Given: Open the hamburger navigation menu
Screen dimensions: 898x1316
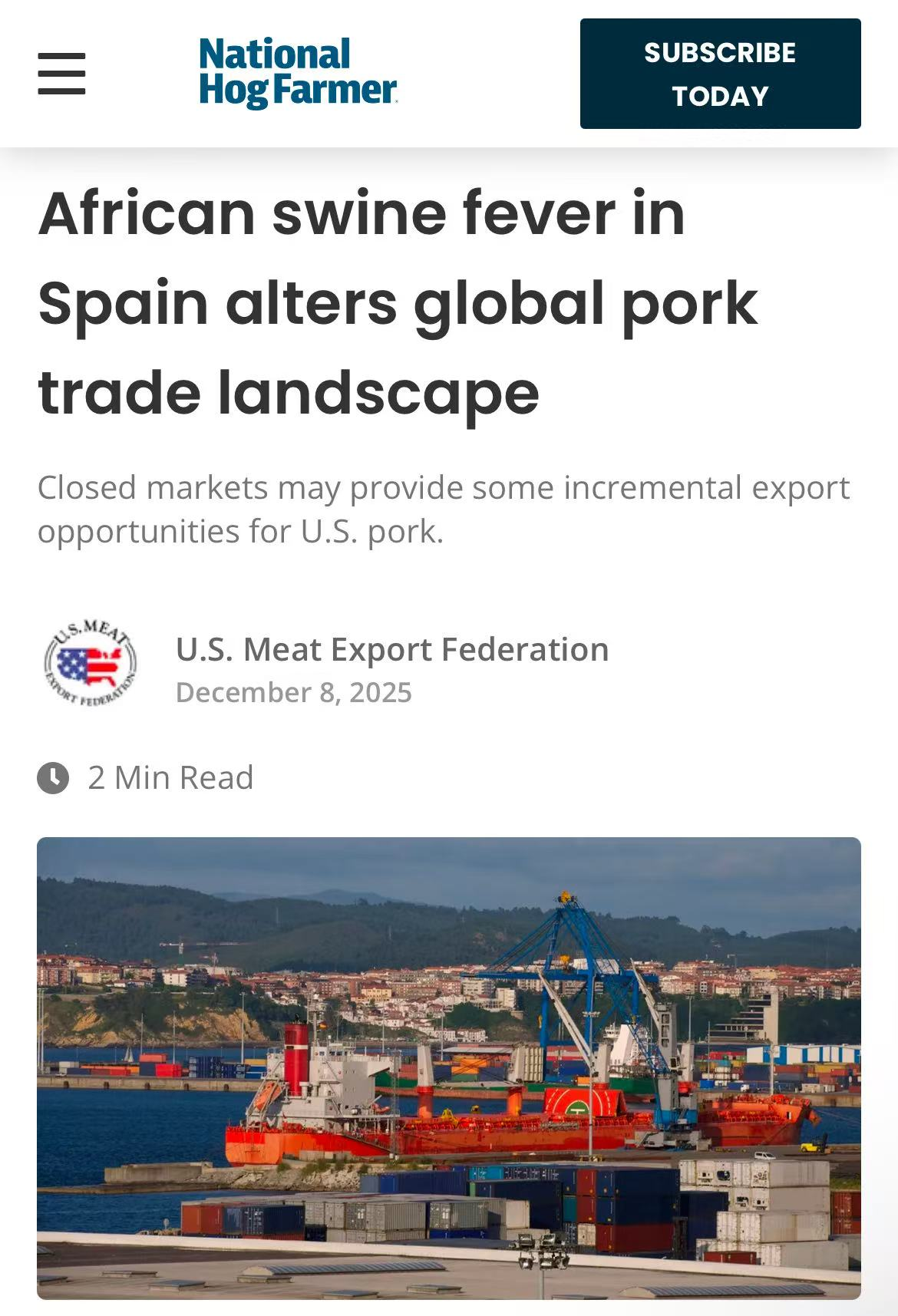Looking at the screenshot, I should coord(61,74).
